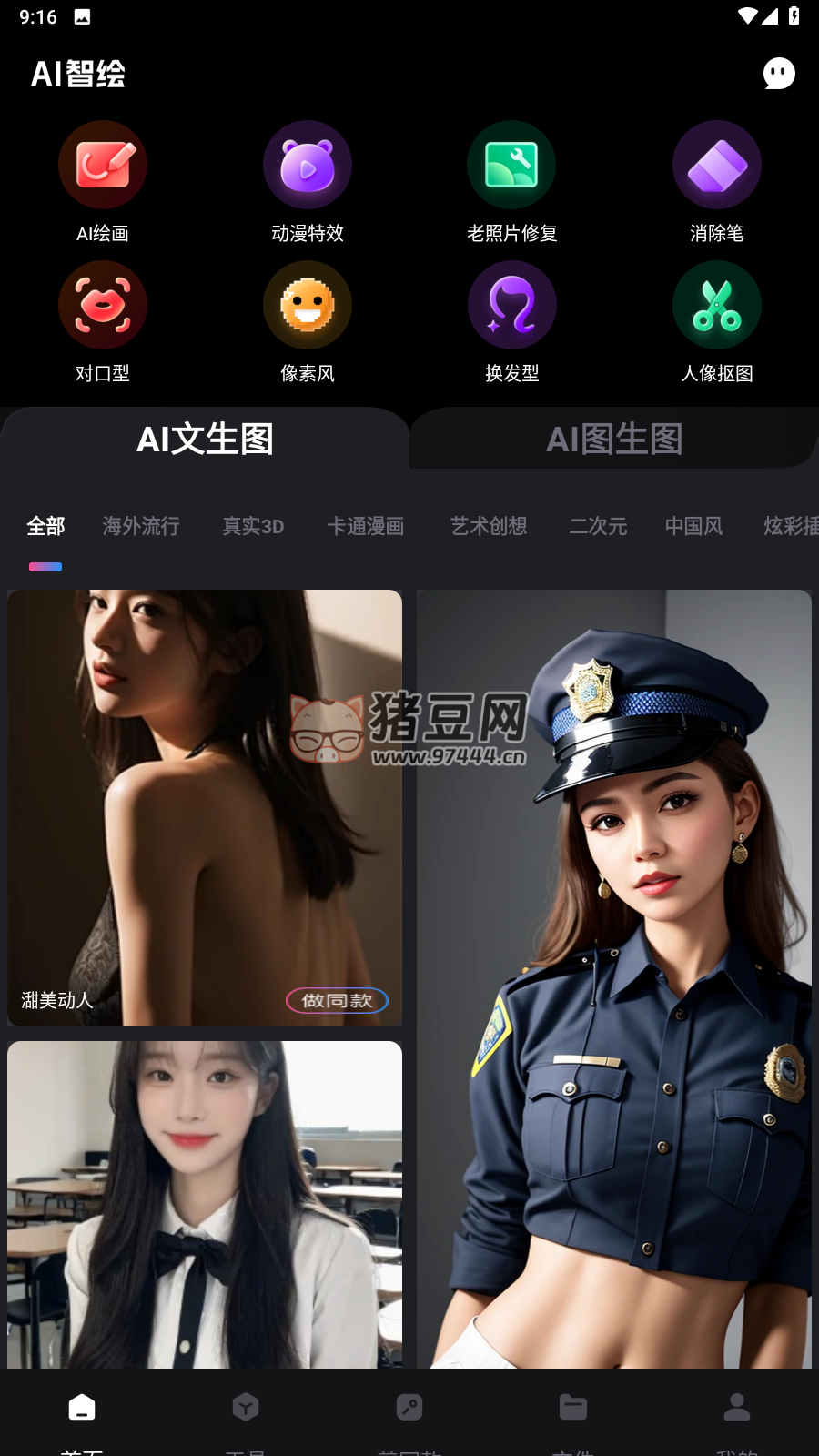Open 动漫特效 feature
Screen dimensions: 819x1456
click(308, 166)
